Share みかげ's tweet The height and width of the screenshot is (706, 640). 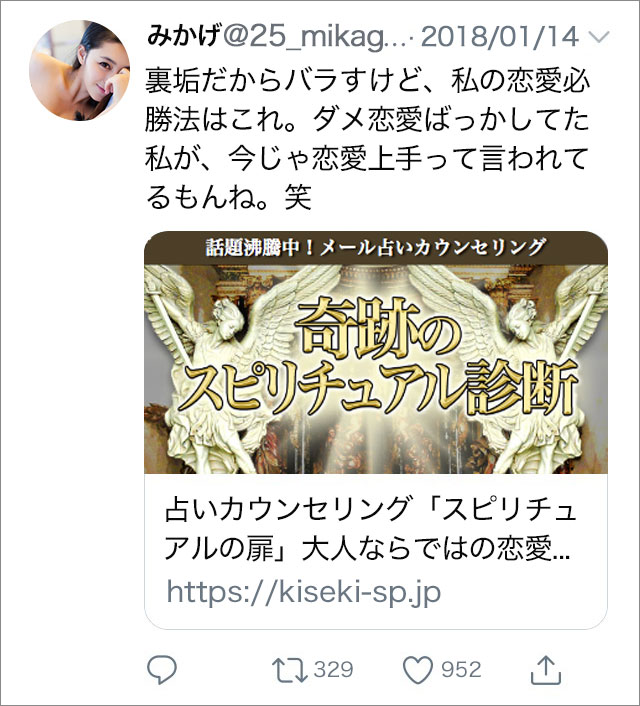point(546,669)
